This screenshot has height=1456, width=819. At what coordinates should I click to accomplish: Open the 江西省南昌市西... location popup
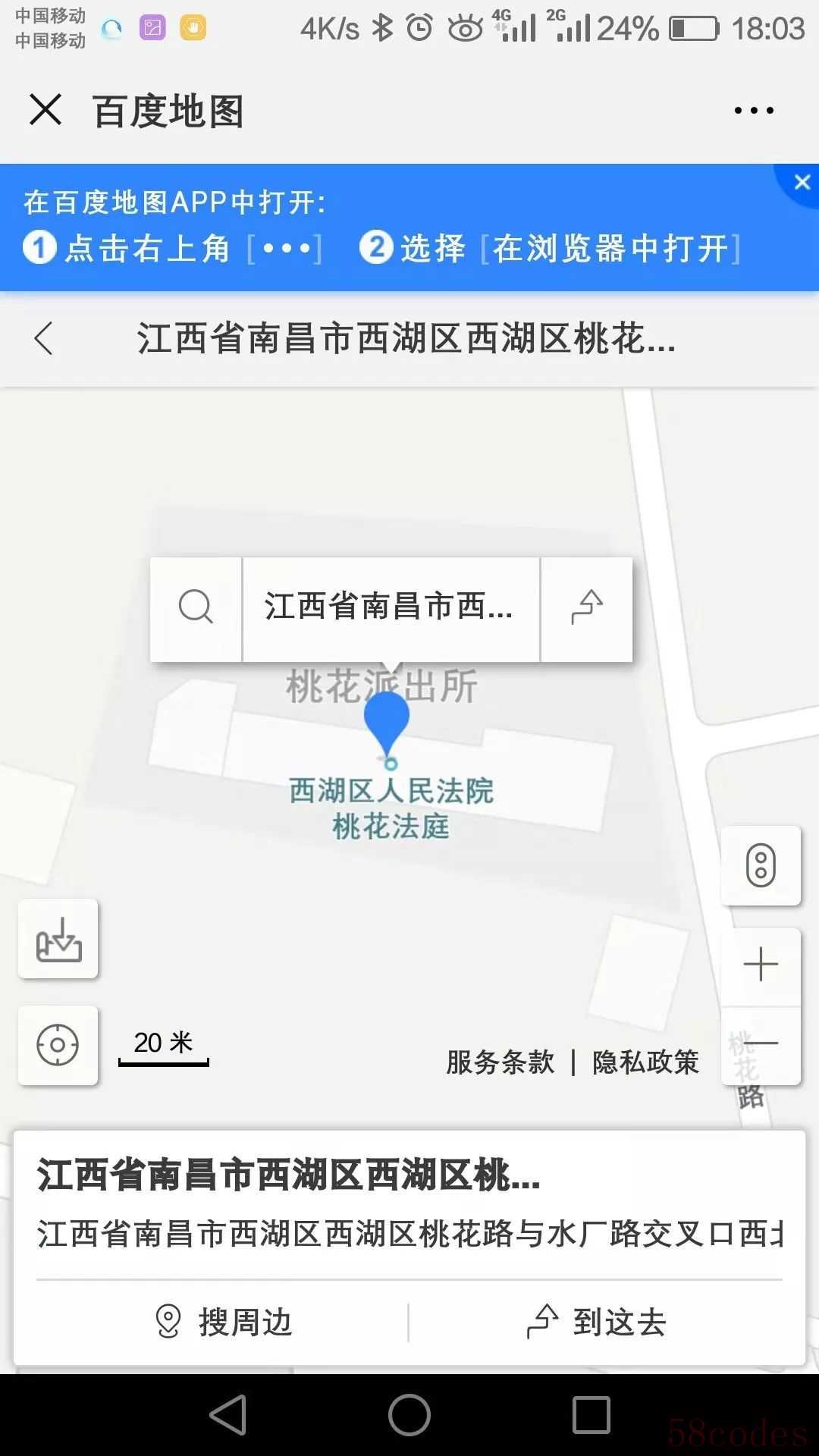pyautogui.click(x=390, y=608)
